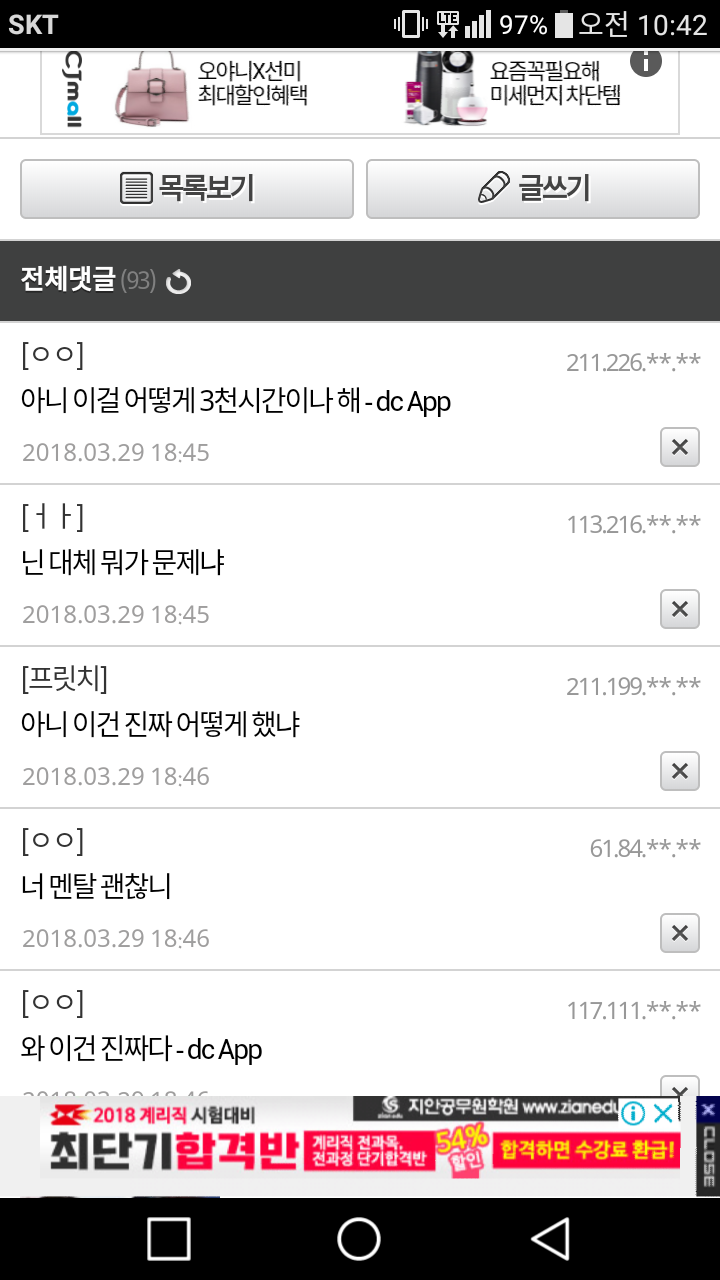The height and width of the screenshot is (1280, 720).
Task: Close the bottom banner ad
Action: pyautogui.click(x=708, y=1144)
